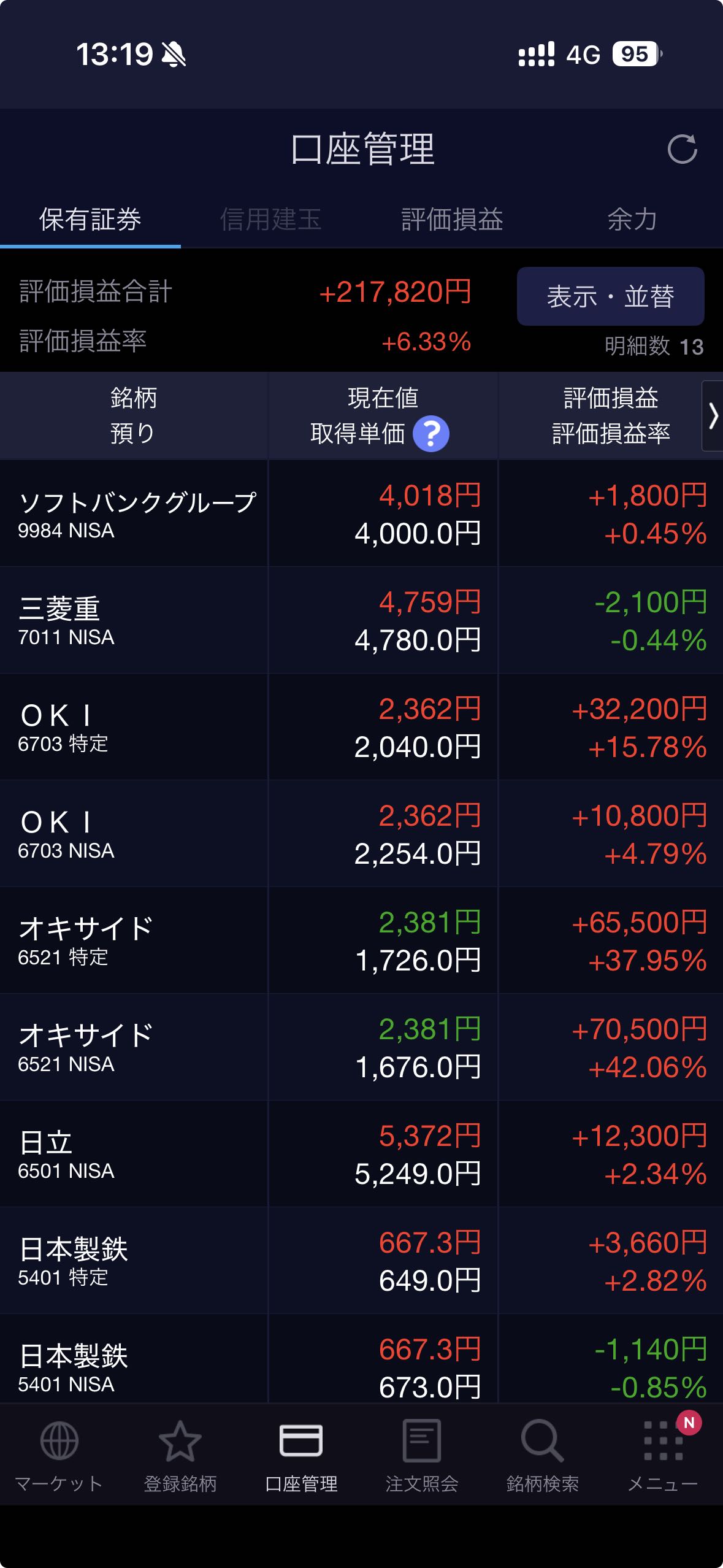Open OKI 6703 特定 holding

136,727
